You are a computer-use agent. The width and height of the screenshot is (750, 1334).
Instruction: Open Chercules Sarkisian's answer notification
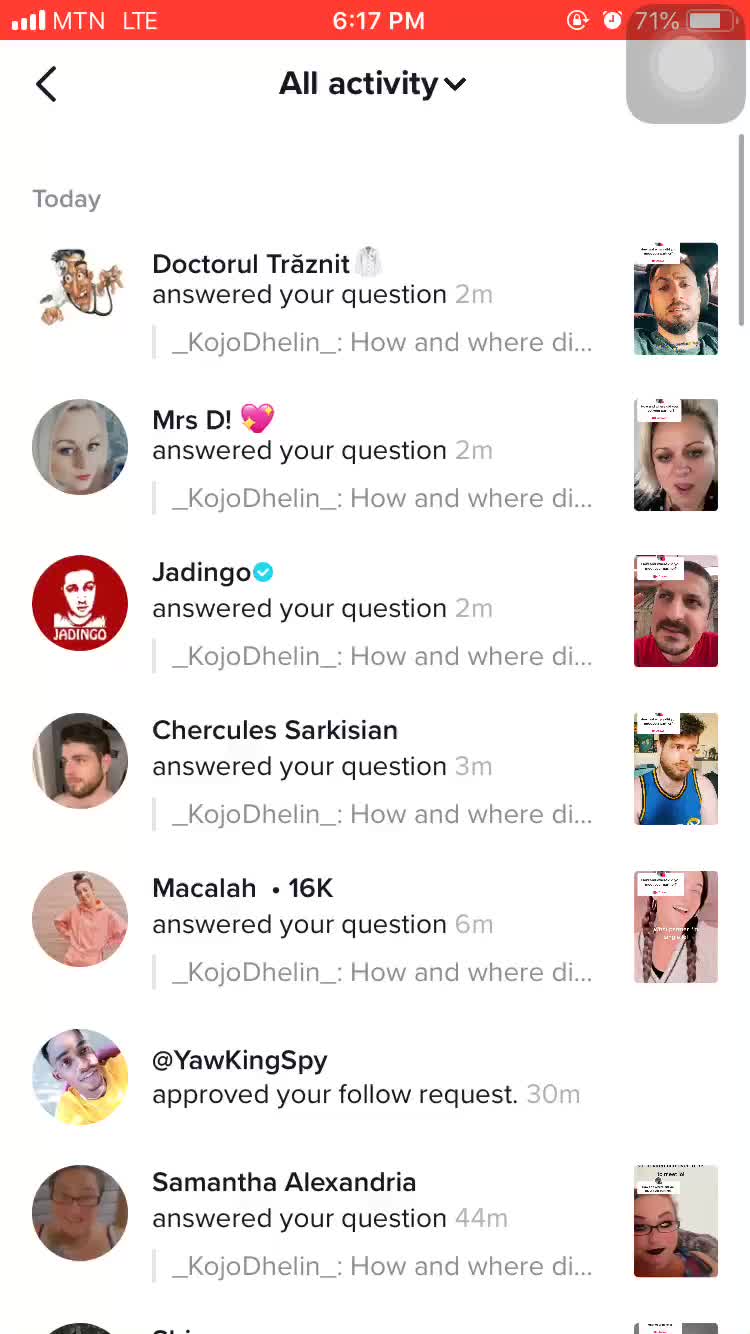click(x=370, y=766)
